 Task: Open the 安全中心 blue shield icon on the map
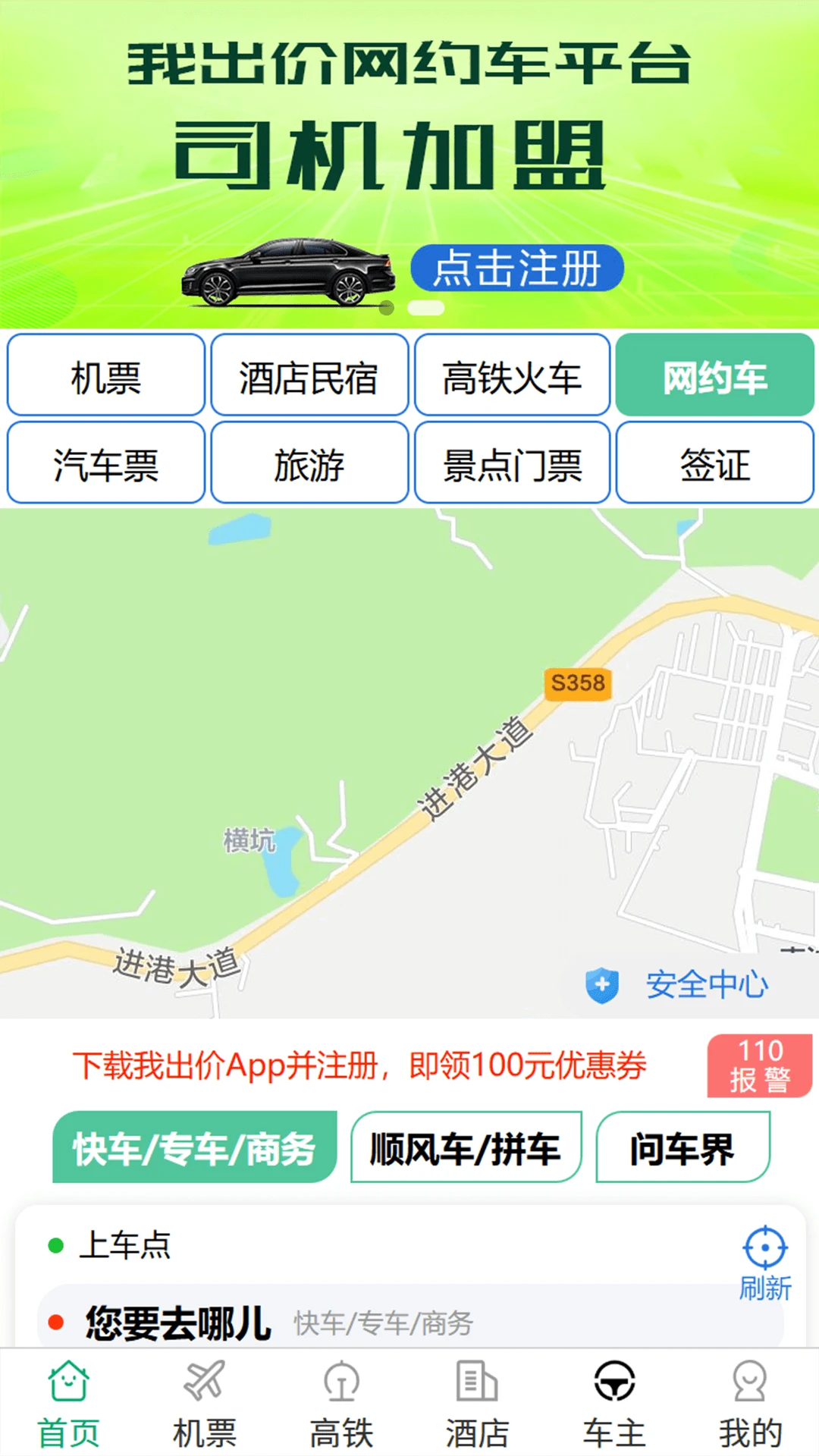pyautogui.click(x=604, y=984)
